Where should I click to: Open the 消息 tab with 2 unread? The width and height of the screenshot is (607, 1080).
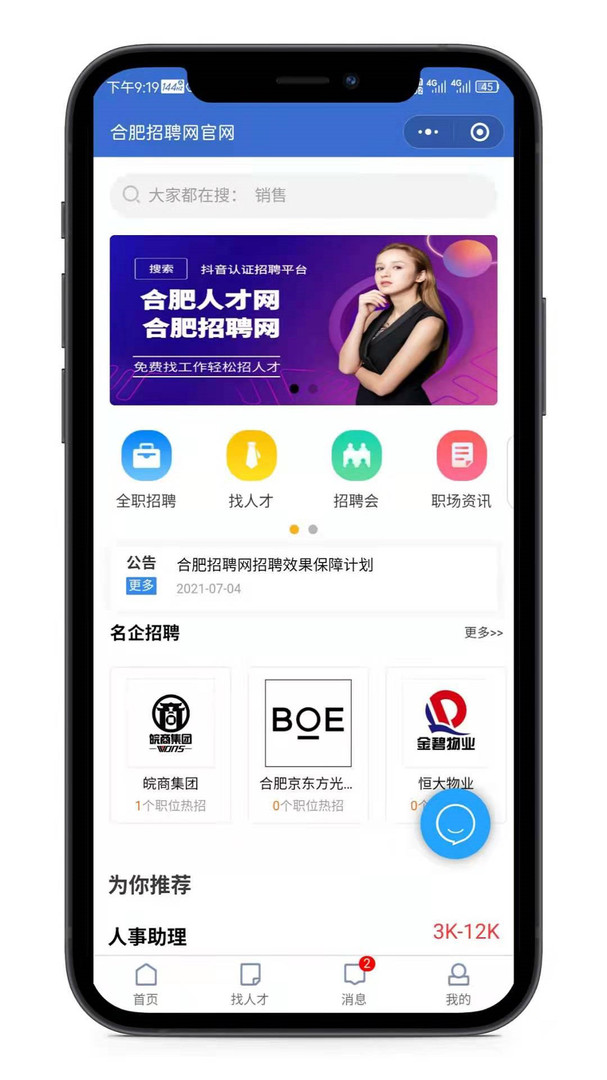[354, 984]
